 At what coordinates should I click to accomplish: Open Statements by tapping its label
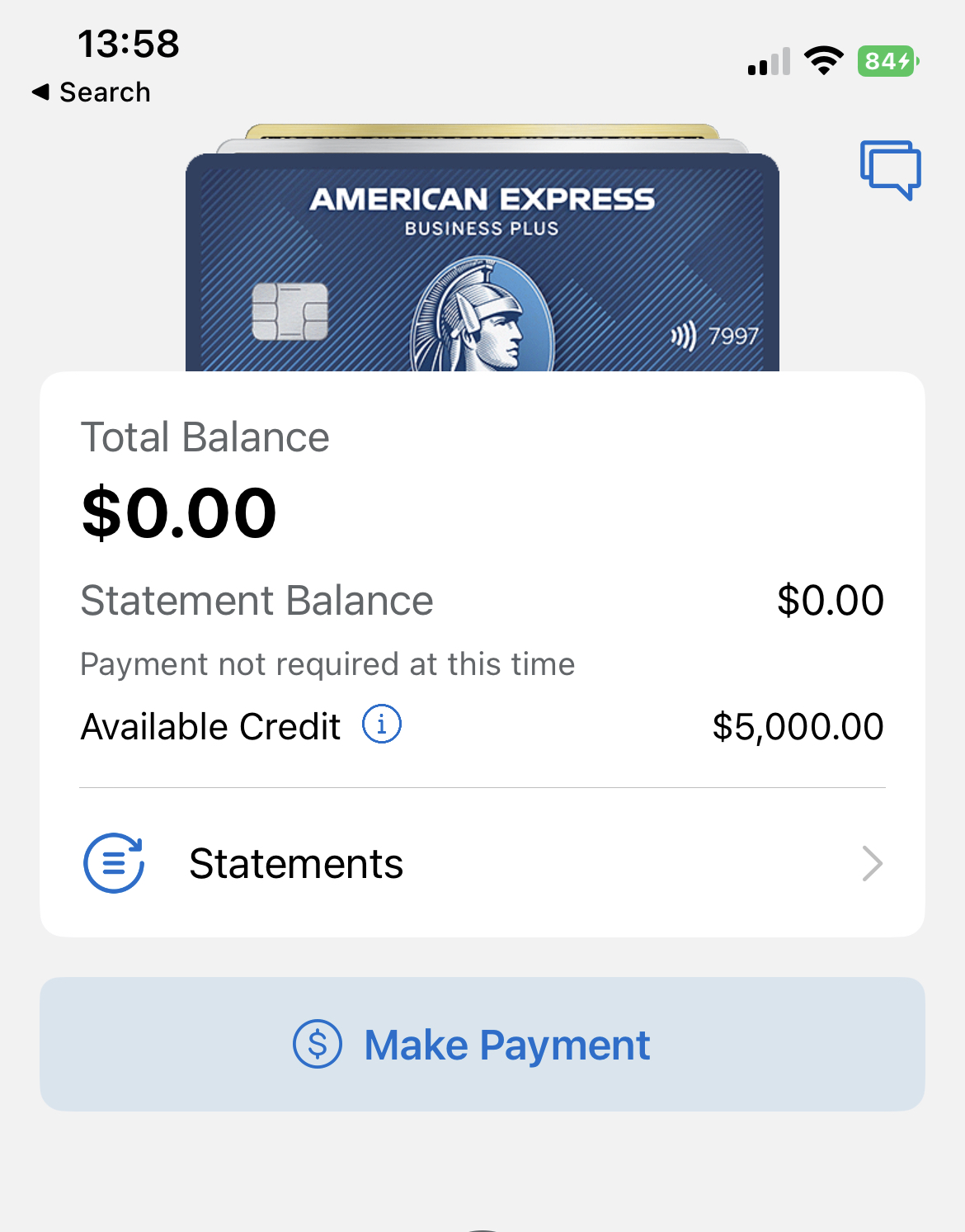[x=295, y=863]
